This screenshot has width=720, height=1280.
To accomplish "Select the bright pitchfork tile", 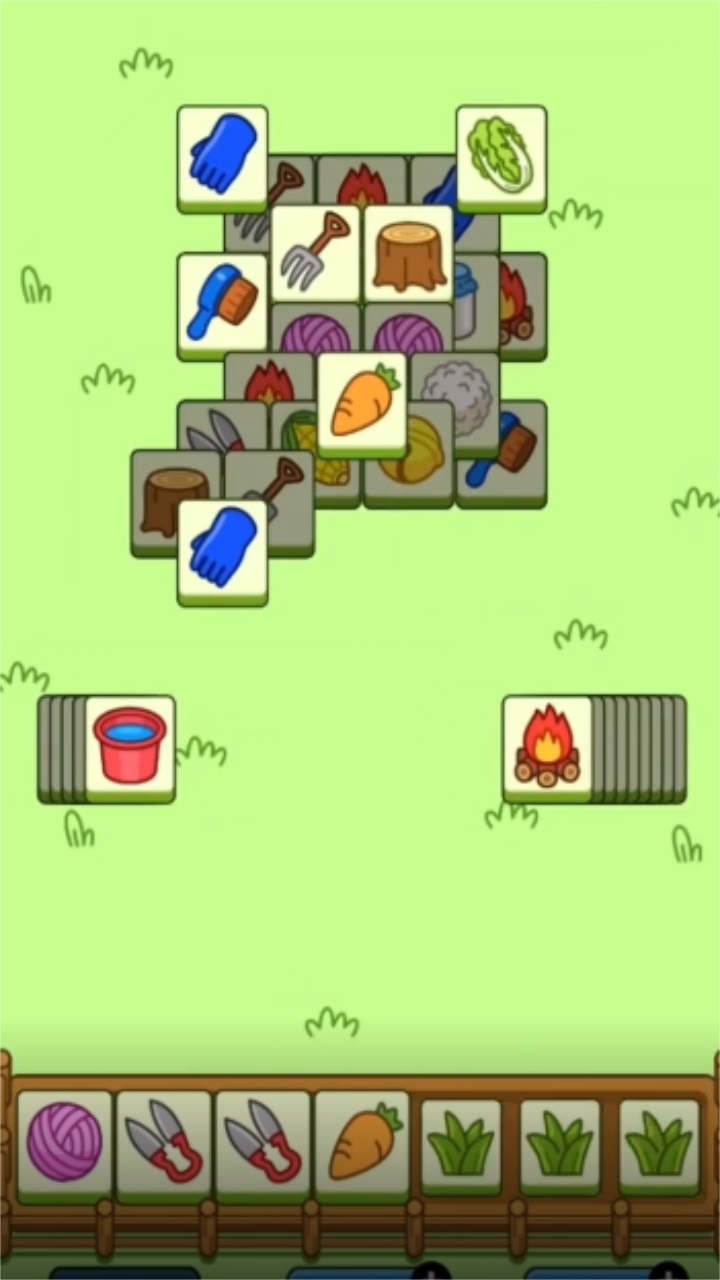I will pos(315,251).
